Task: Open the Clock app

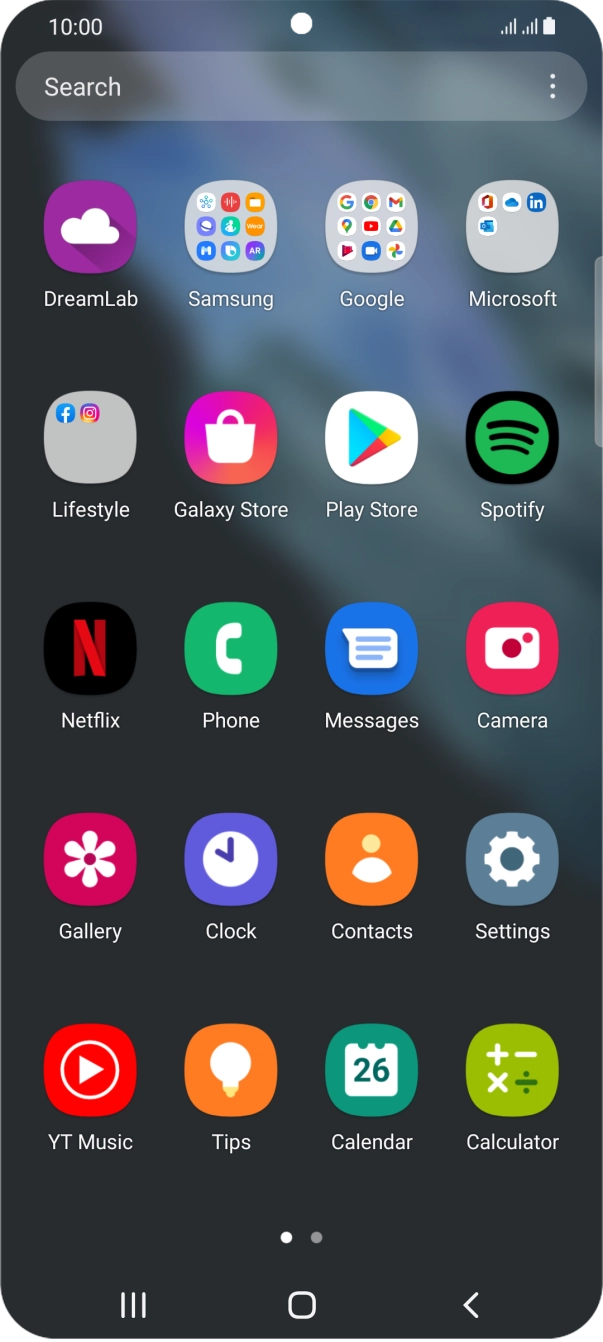Action: (x=231, y=860)
